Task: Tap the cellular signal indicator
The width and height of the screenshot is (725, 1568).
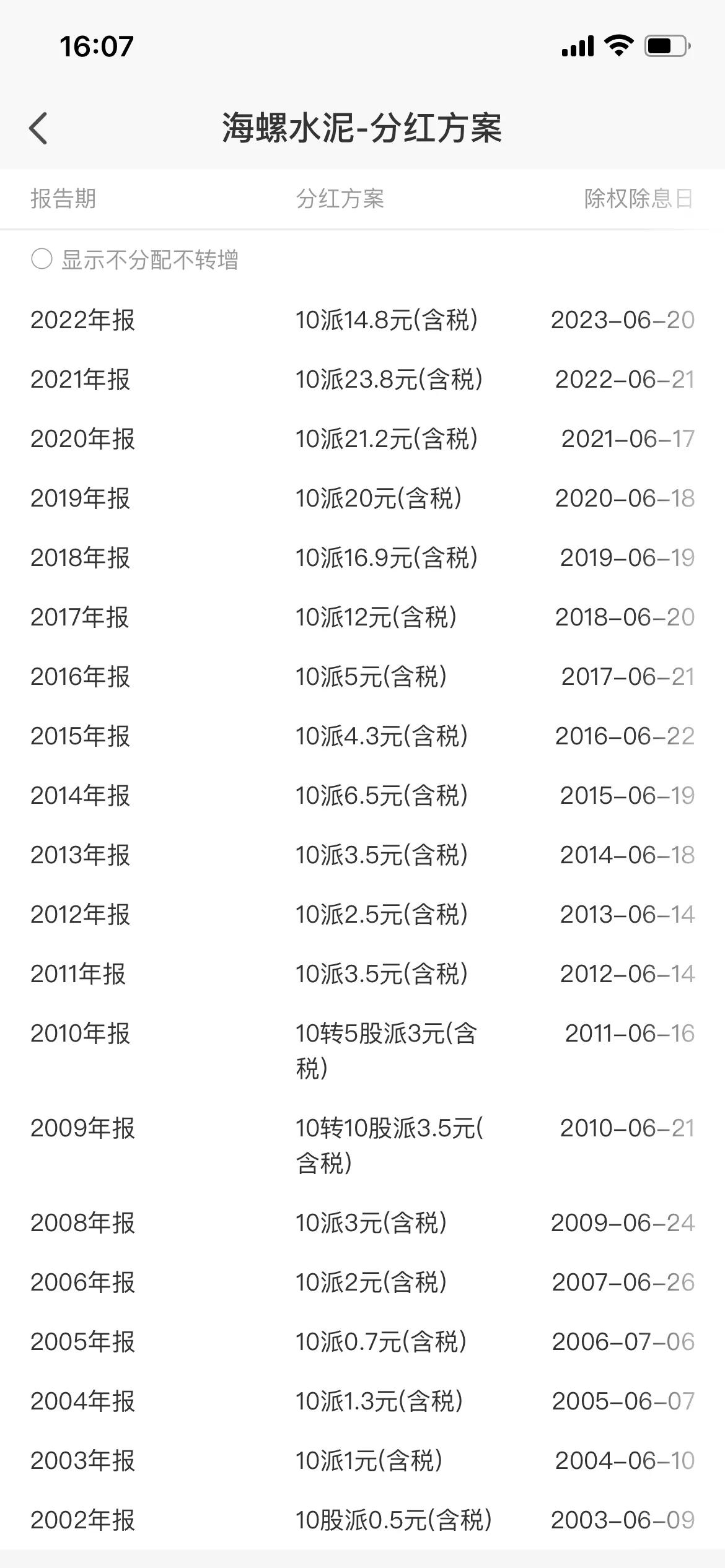Action: [577, 45]
